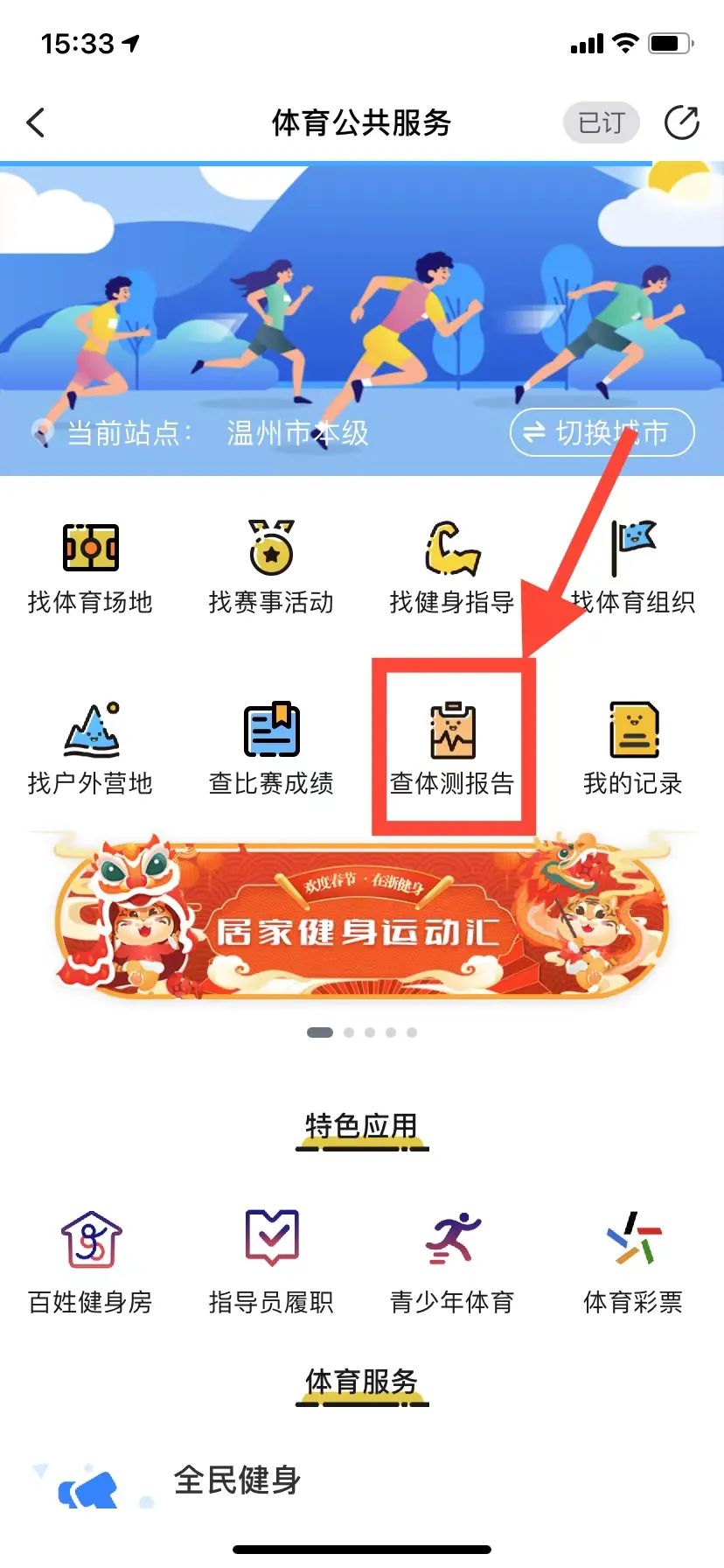Tap the 已订 subscribed button
Viewport: 724px width, 1568px height.
tap(602, 122)
